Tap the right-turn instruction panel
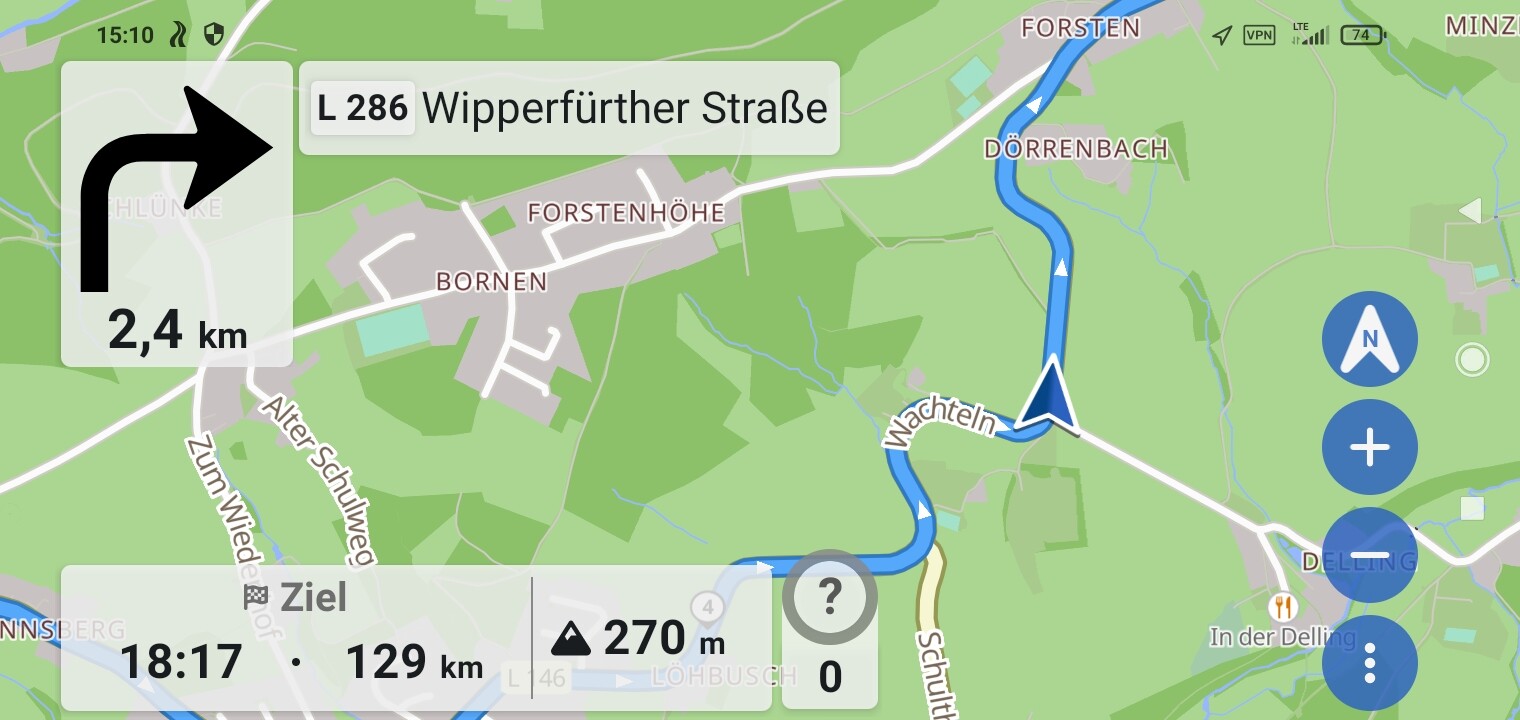The height and width of the screenshot is (720, 1520). pos(177,214)
